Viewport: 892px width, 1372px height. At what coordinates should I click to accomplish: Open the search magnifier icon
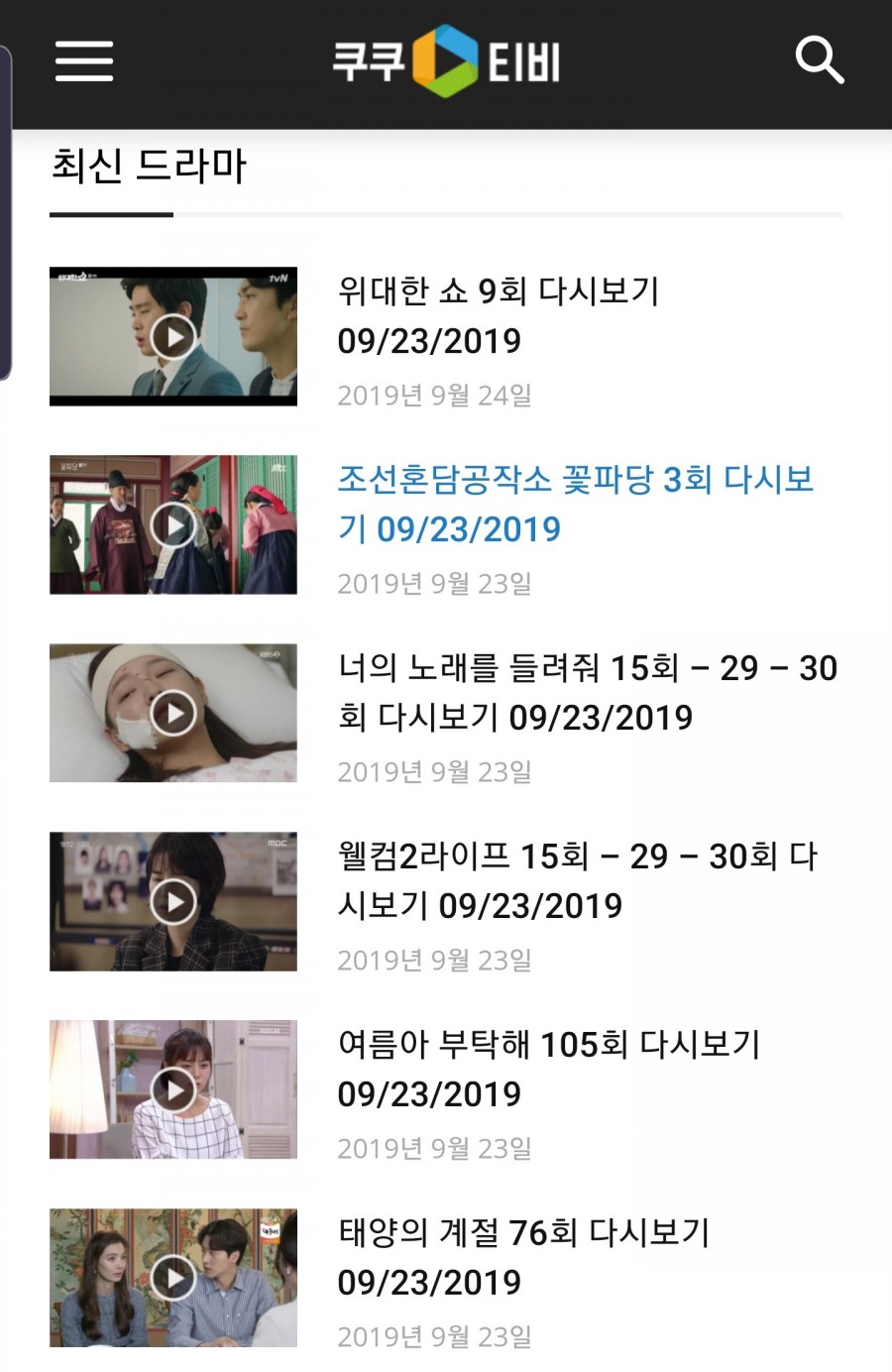(x=819, y=61)
